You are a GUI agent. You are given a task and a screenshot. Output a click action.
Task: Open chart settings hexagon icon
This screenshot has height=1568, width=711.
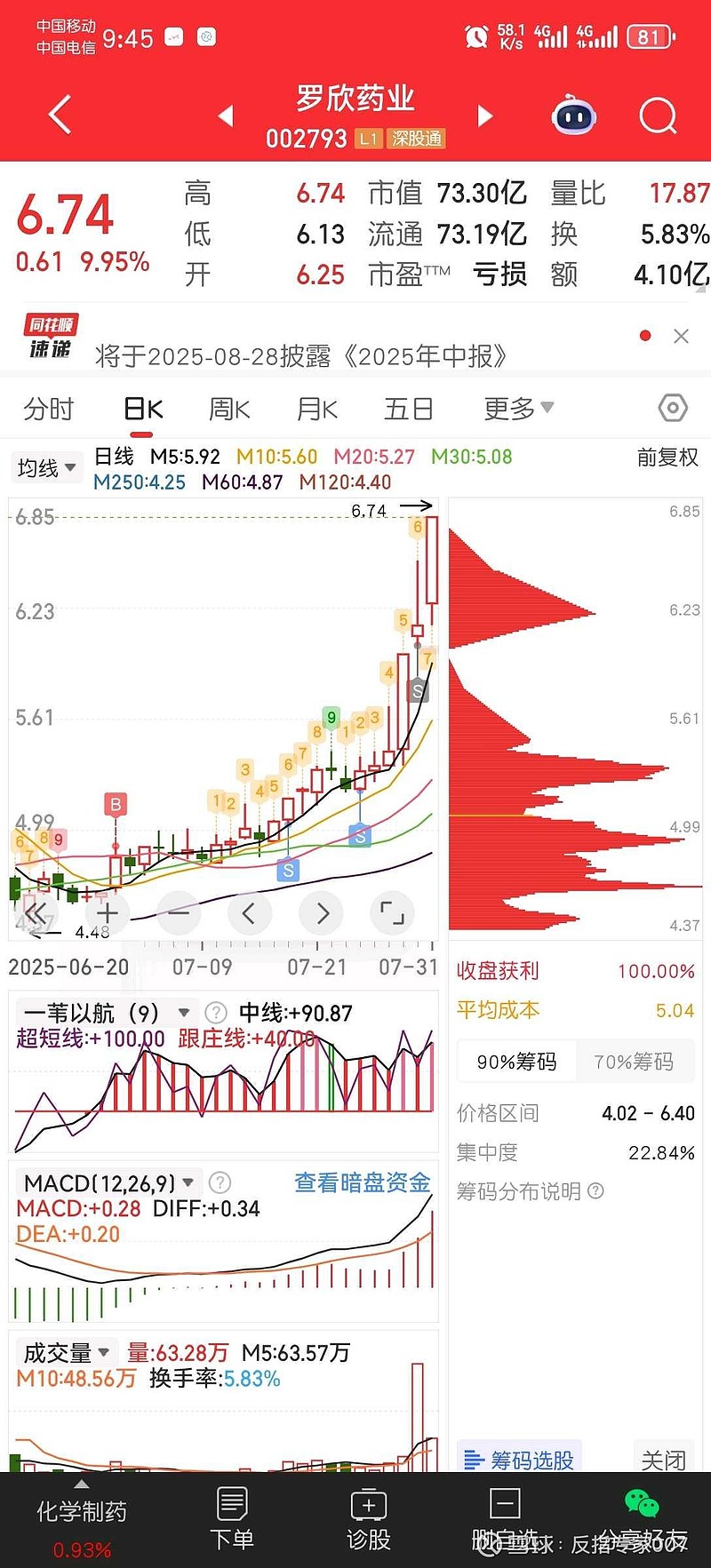pyautogui.click(x=673, y=409)
